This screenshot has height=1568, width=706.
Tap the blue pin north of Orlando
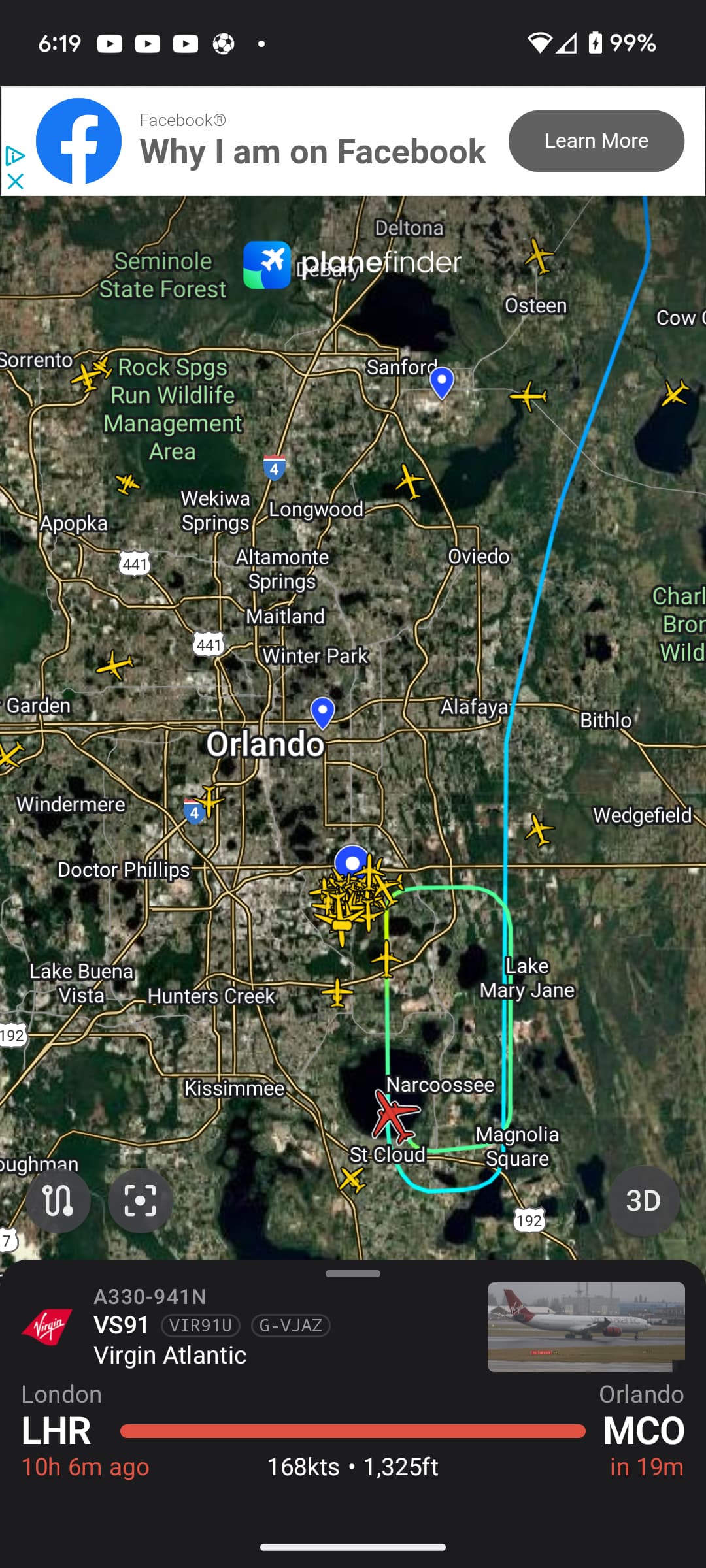pos(322,711)
